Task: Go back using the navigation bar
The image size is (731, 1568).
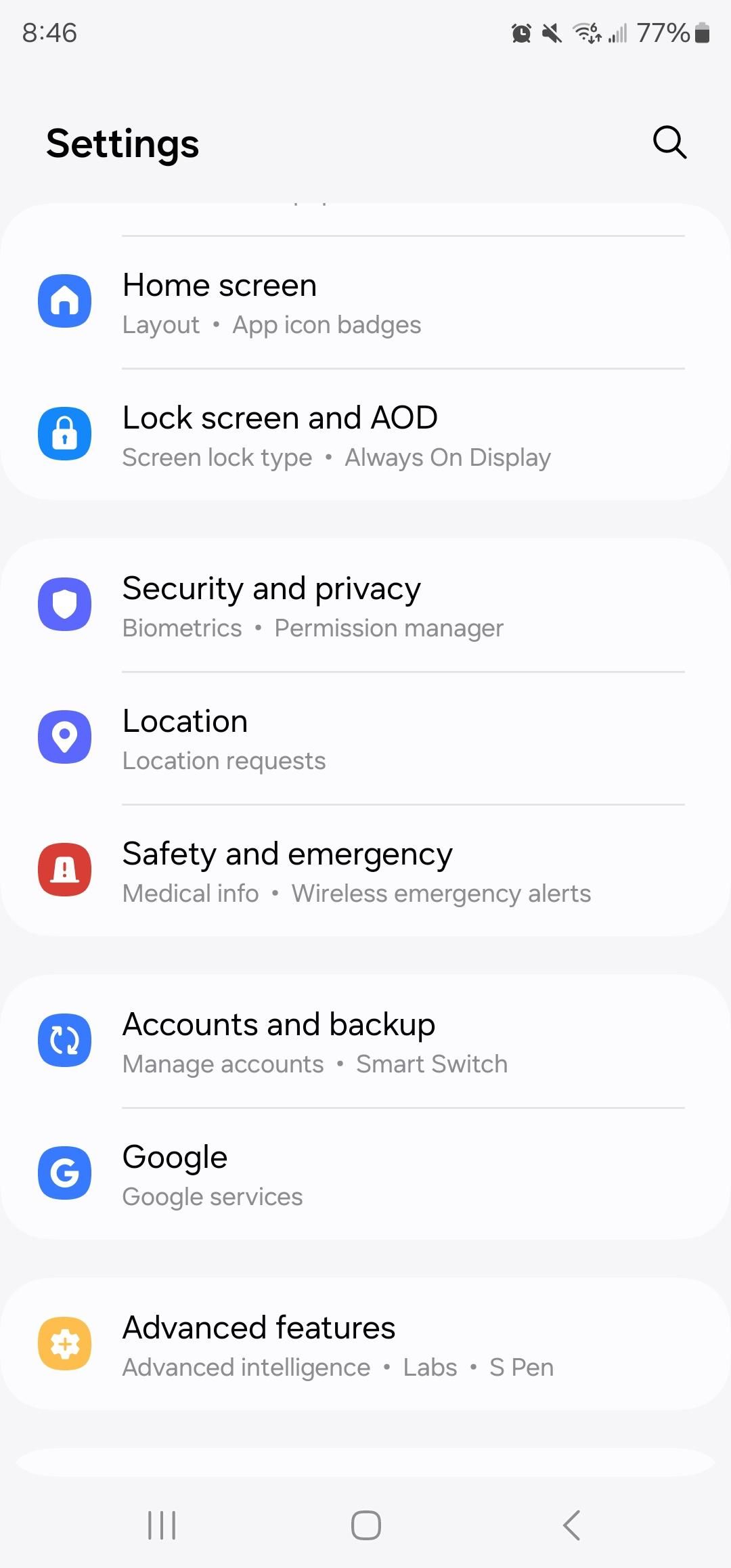Action: (572, 1525)
